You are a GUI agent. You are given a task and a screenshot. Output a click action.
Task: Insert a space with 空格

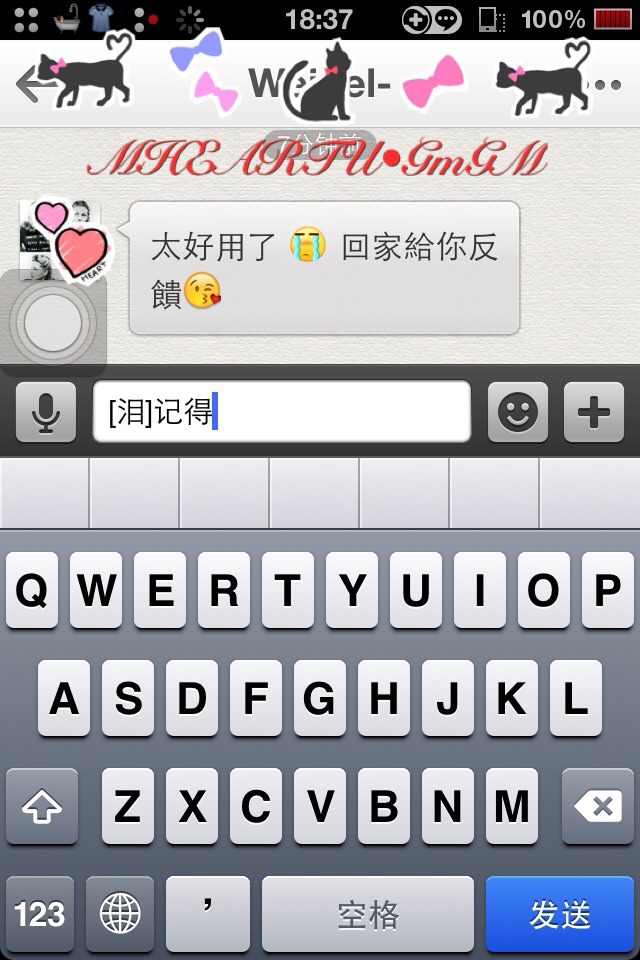tap(368, 914)
